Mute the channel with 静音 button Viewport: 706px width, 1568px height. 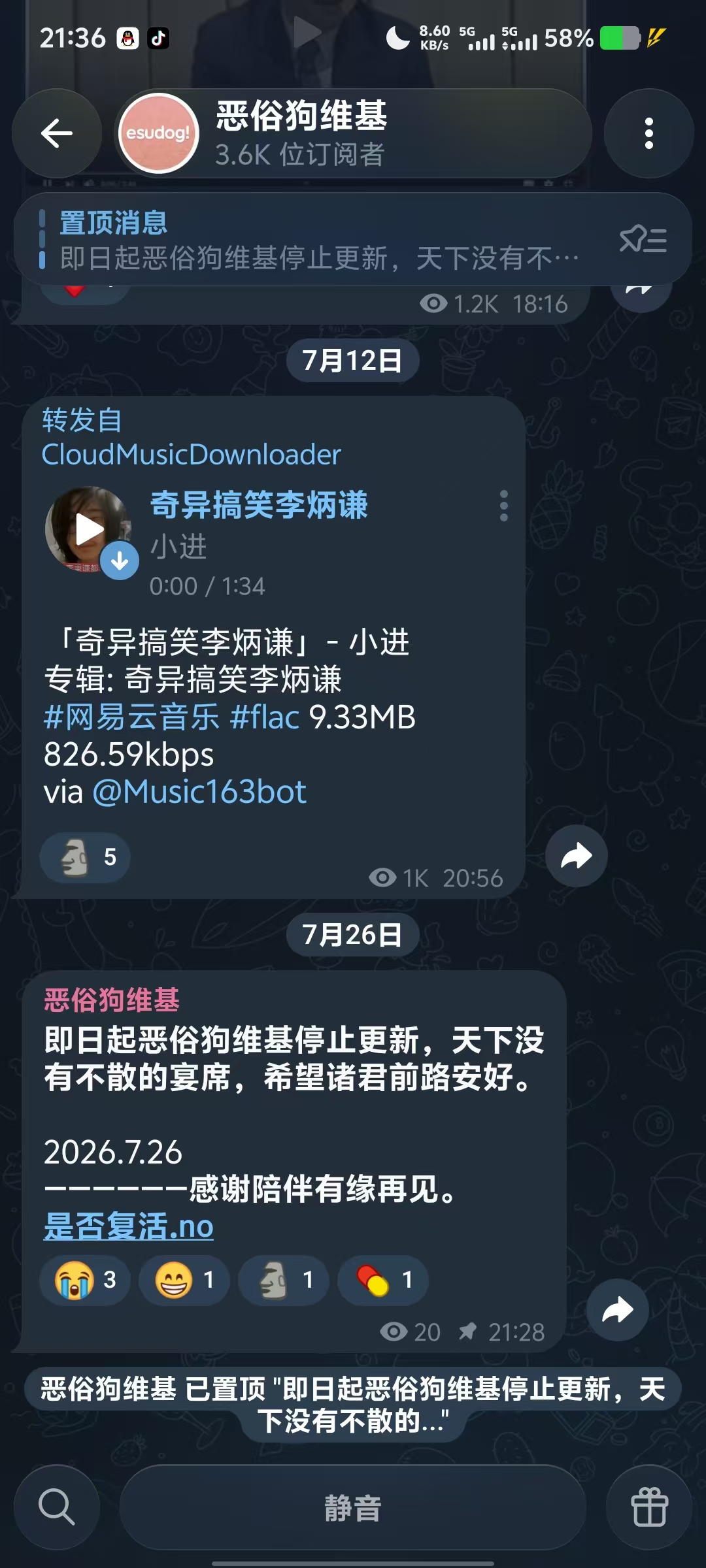coord(353,1507)
